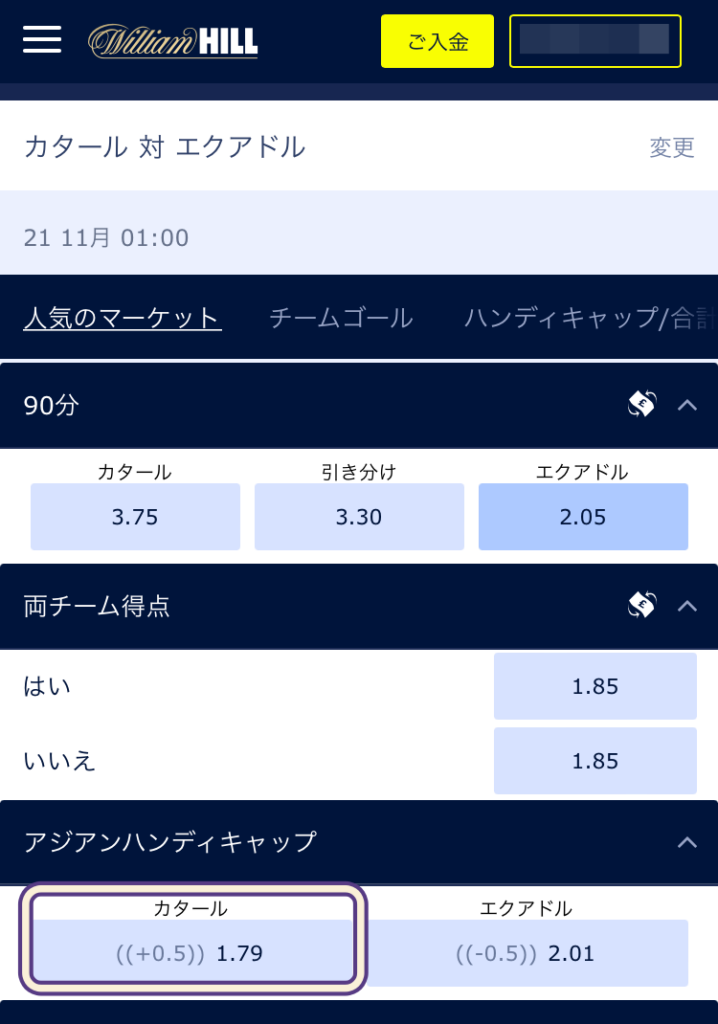Collapse the 両チーム得点 section
The image size is (718, 1024).
(687, 605)
